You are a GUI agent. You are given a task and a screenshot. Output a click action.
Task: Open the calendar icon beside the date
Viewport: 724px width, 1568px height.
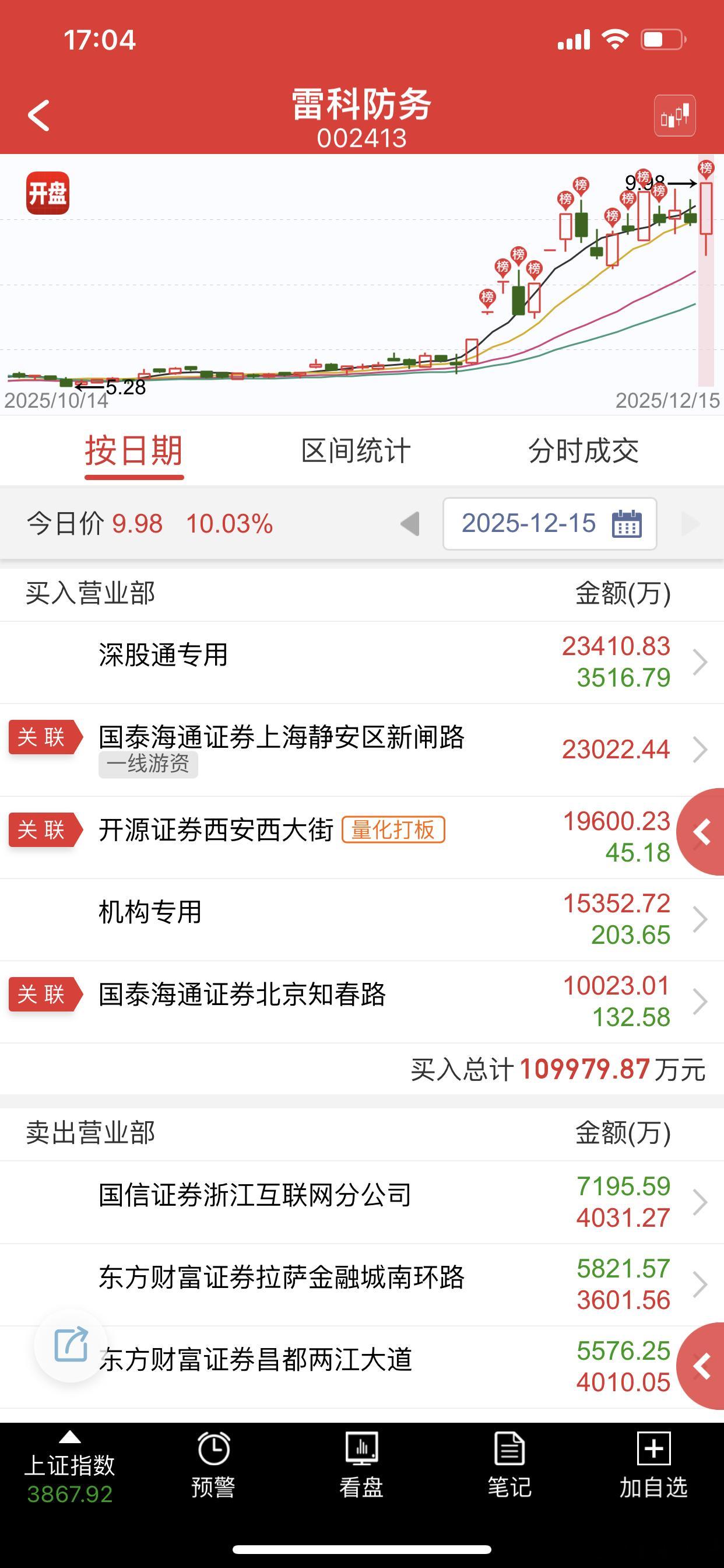(630, 524)
